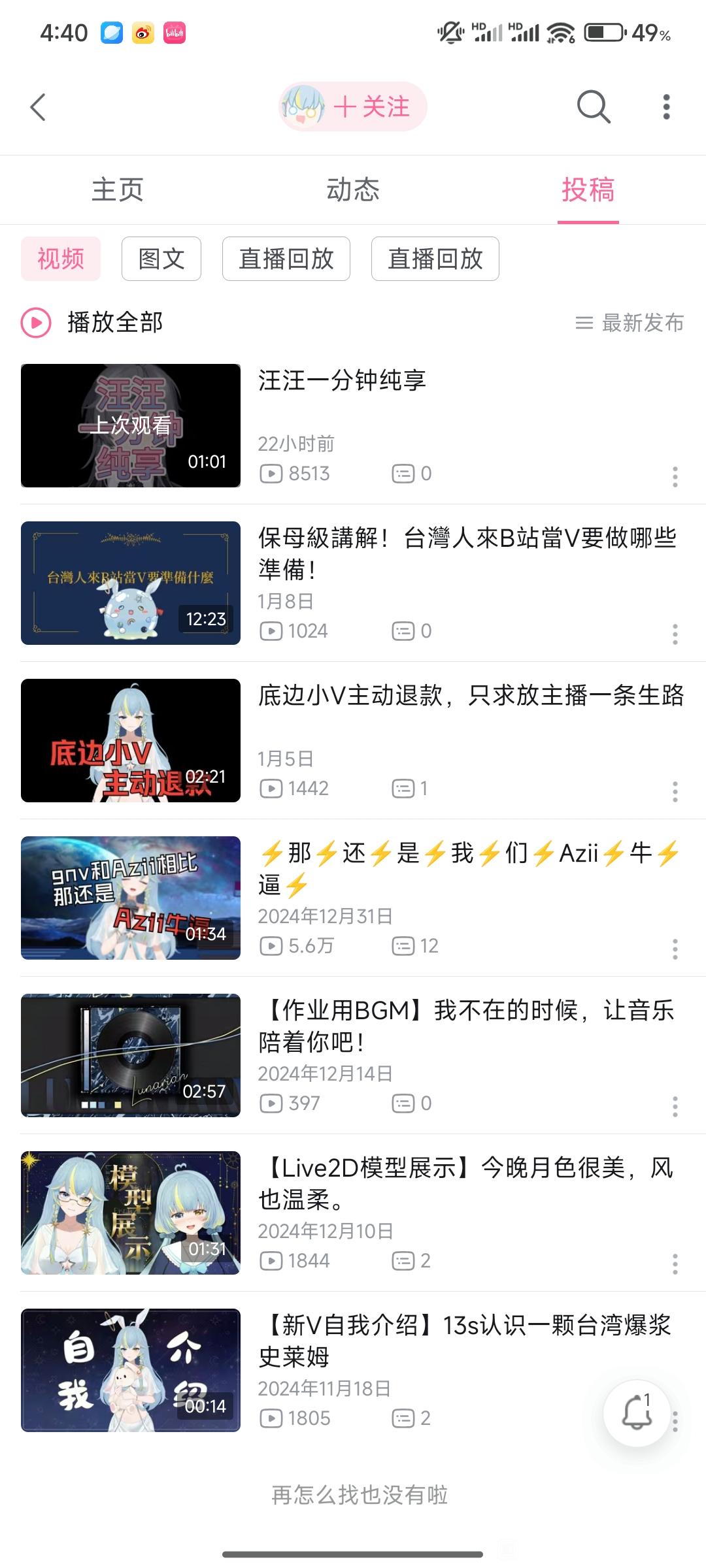Tap the floating notification bell

637,1414
